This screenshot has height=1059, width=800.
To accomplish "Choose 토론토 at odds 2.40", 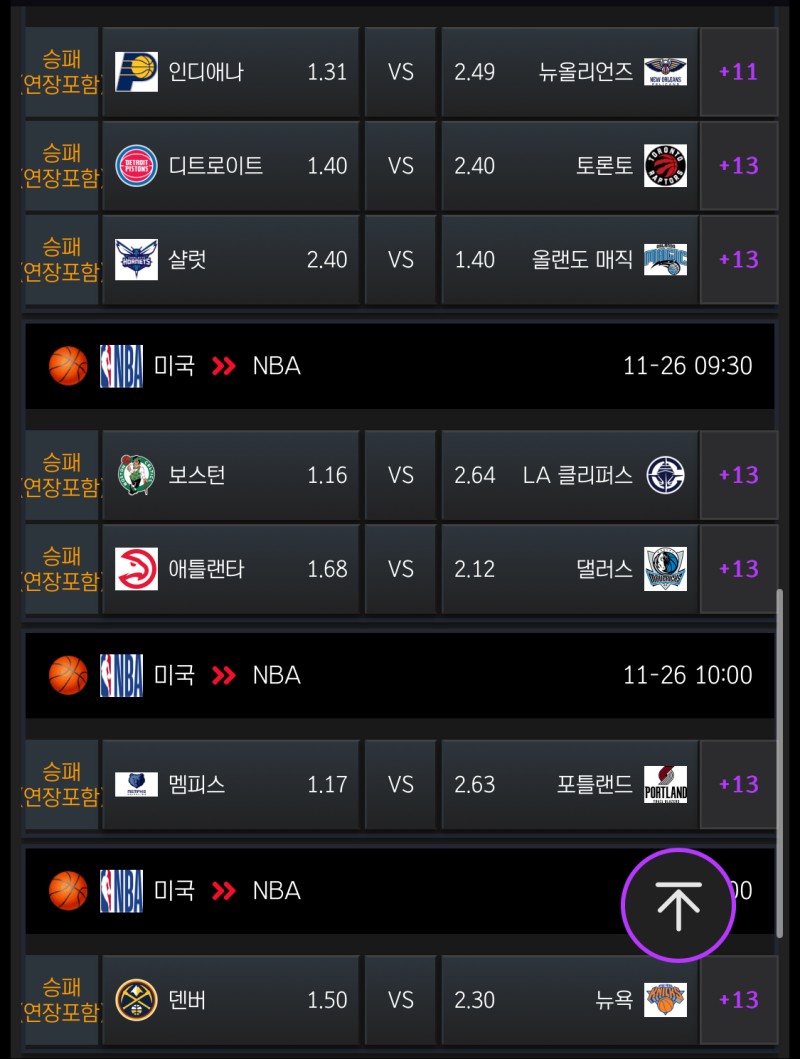I will tap(568, 166).
